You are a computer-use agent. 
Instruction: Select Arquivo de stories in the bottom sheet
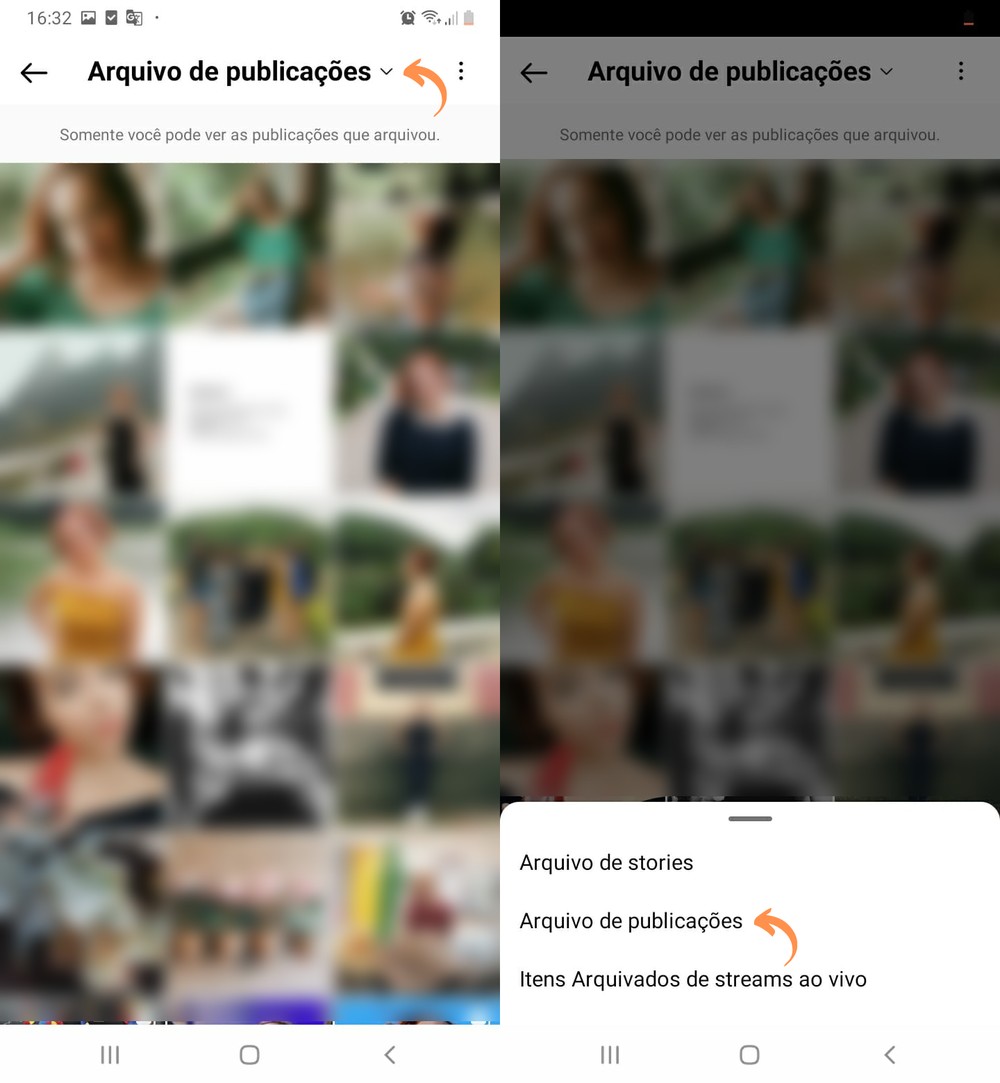tap(606, 862)
